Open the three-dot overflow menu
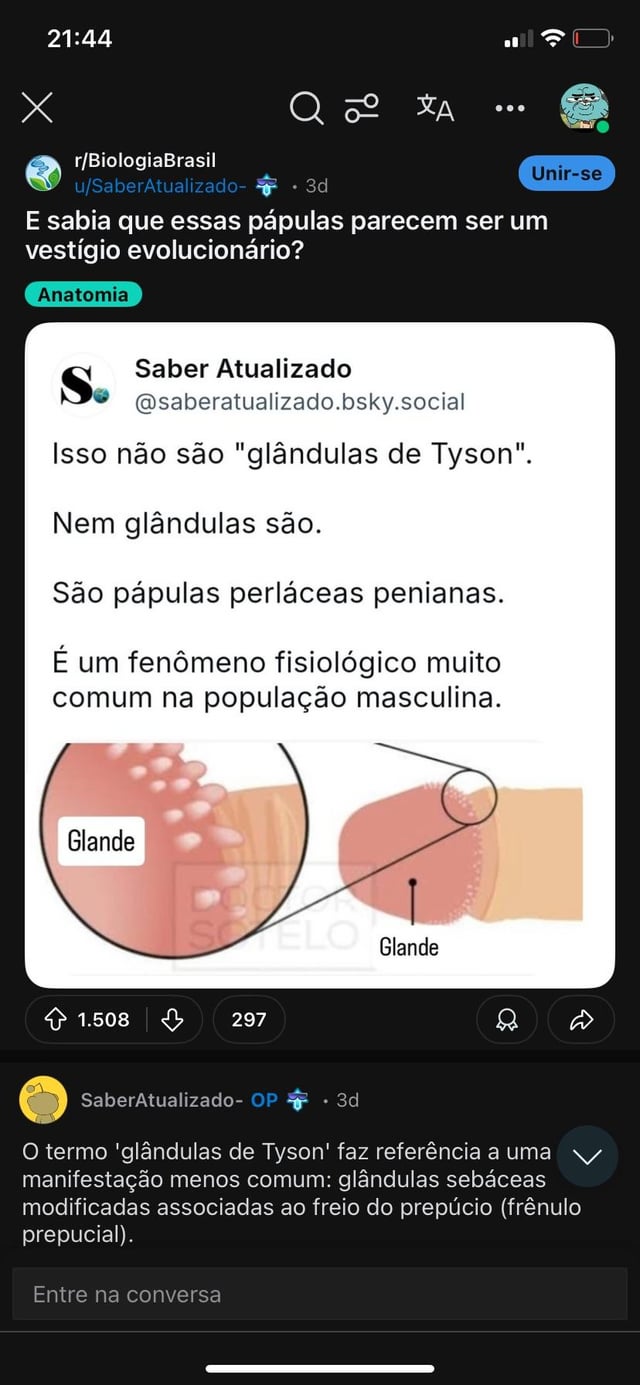Screen dimensions: 640x1385 coord(510,107)
